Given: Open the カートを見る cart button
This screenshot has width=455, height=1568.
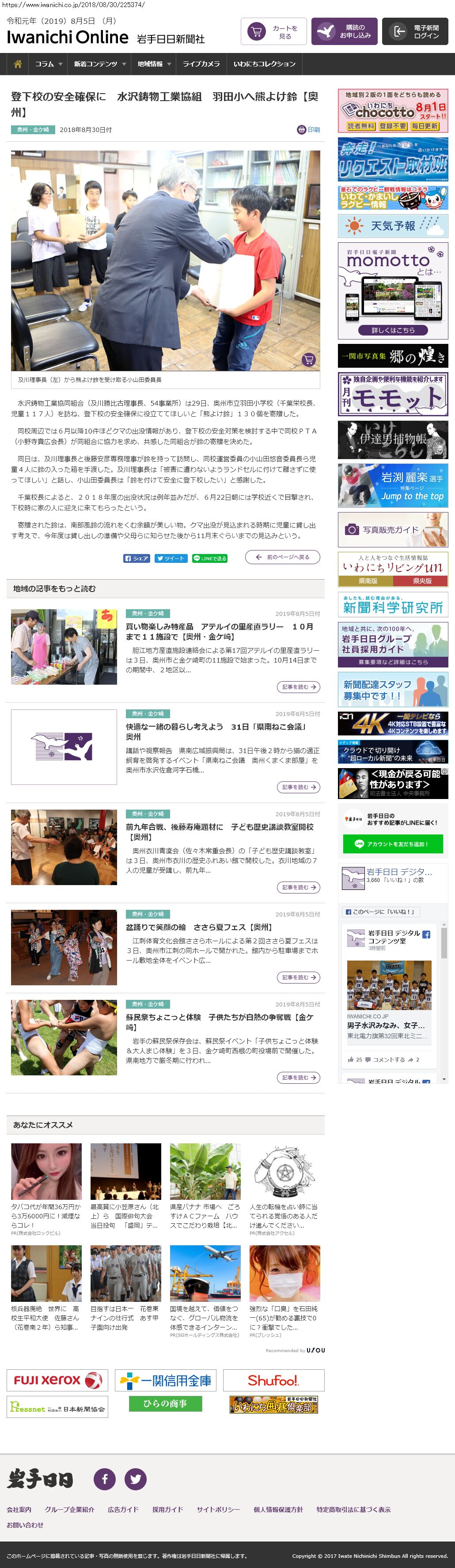Looking at the screenshot, I should [273, 32].
